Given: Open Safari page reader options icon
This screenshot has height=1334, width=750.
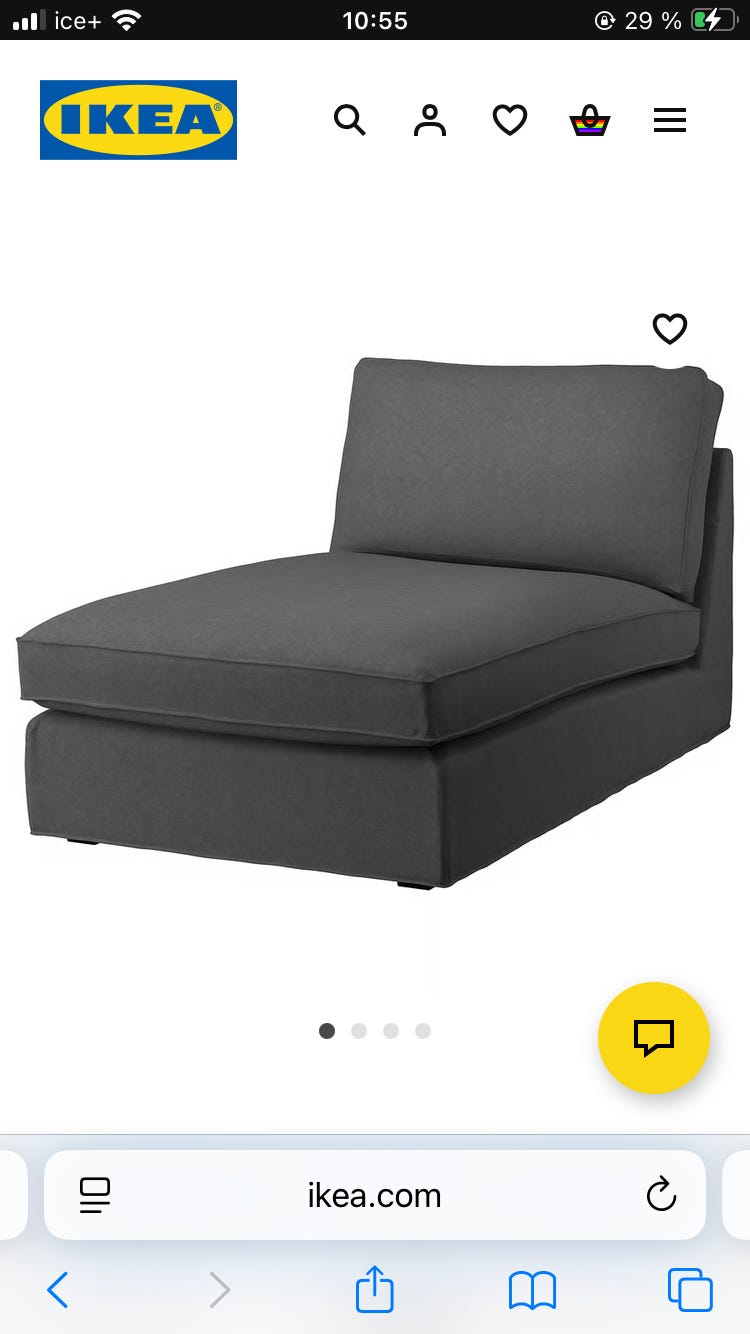Looking at the screenshot, I should tap(94, 1195).
